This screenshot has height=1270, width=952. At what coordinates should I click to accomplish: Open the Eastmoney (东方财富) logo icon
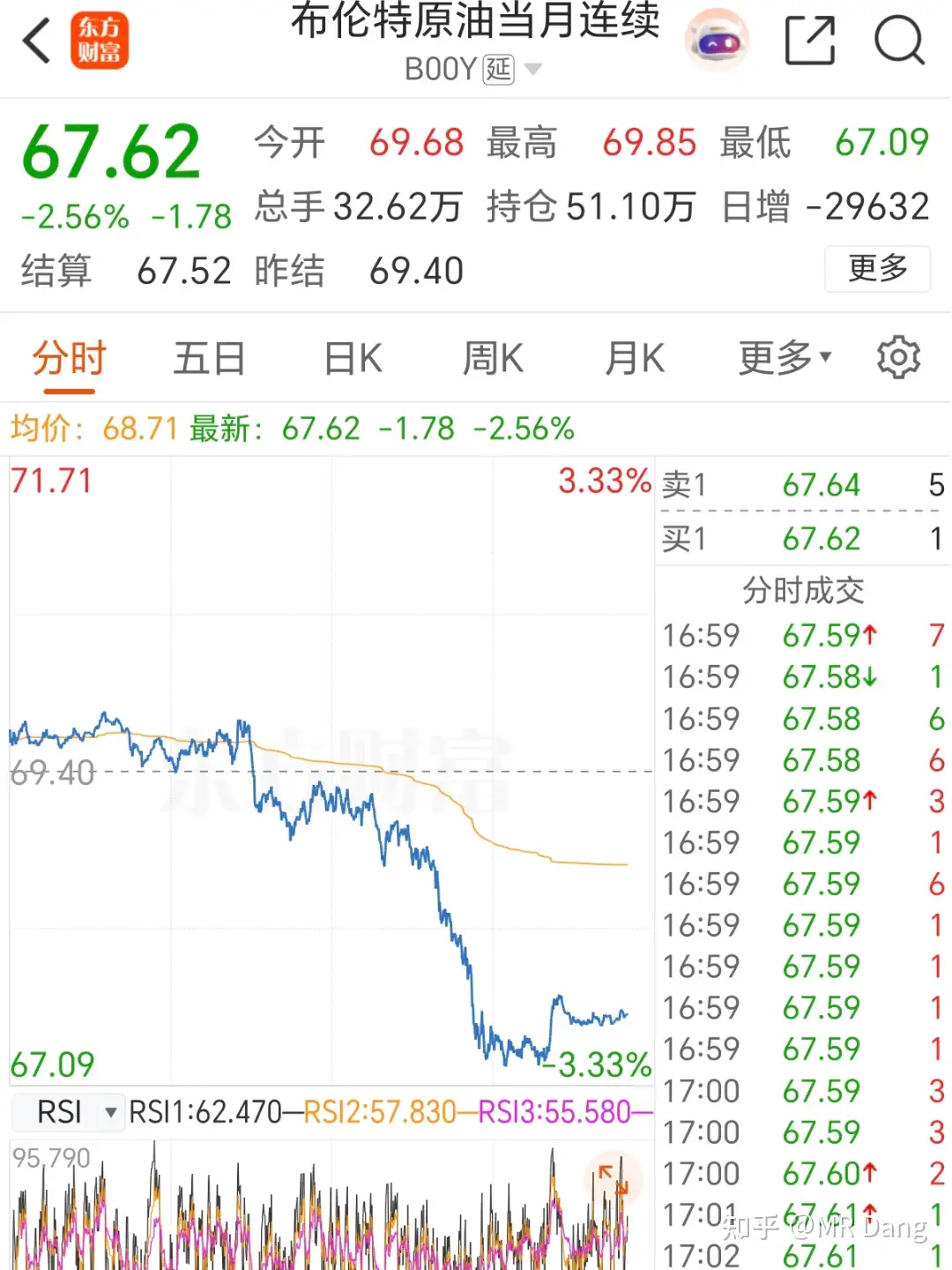pyautogui.click(x=100, y=40)
